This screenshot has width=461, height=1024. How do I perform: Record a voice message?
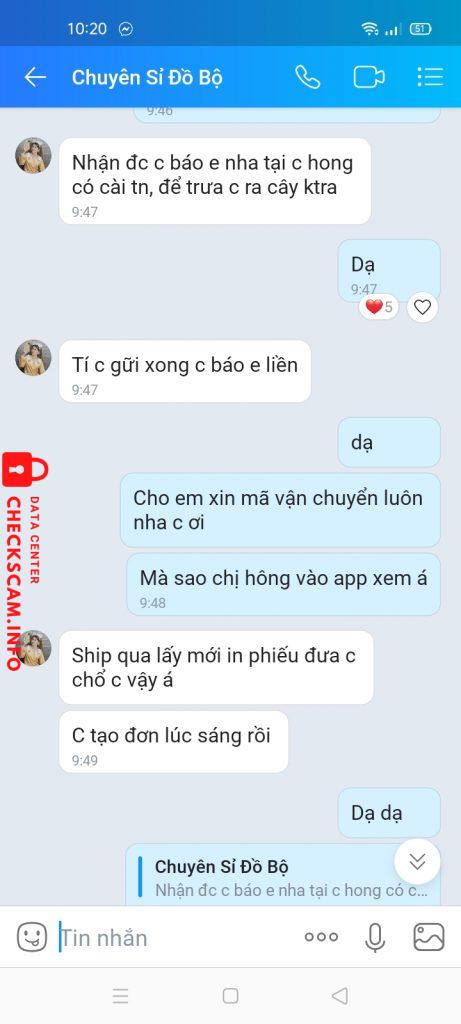click(375, 938)
